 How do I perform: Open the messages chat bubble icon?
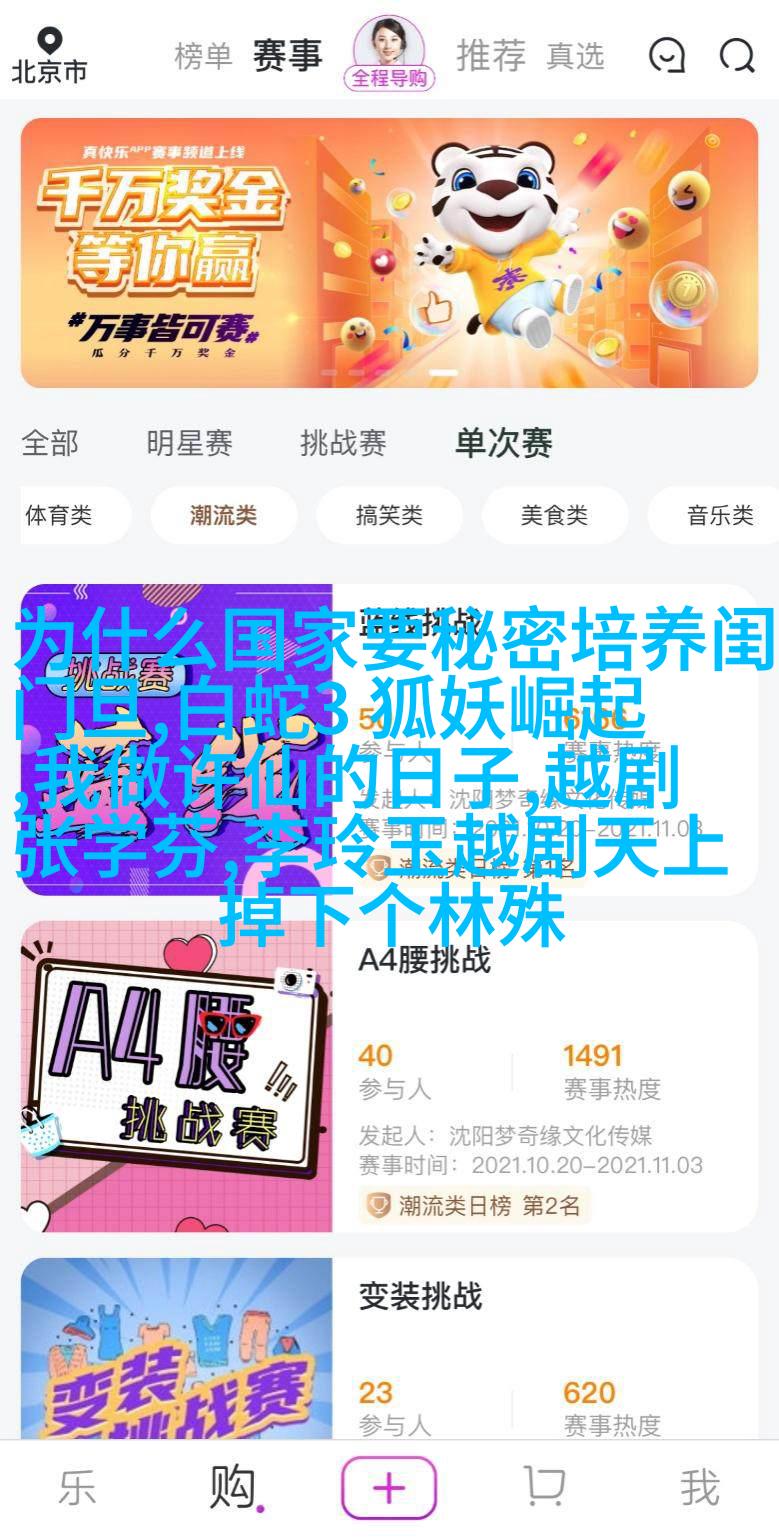[x=666, y=56]
